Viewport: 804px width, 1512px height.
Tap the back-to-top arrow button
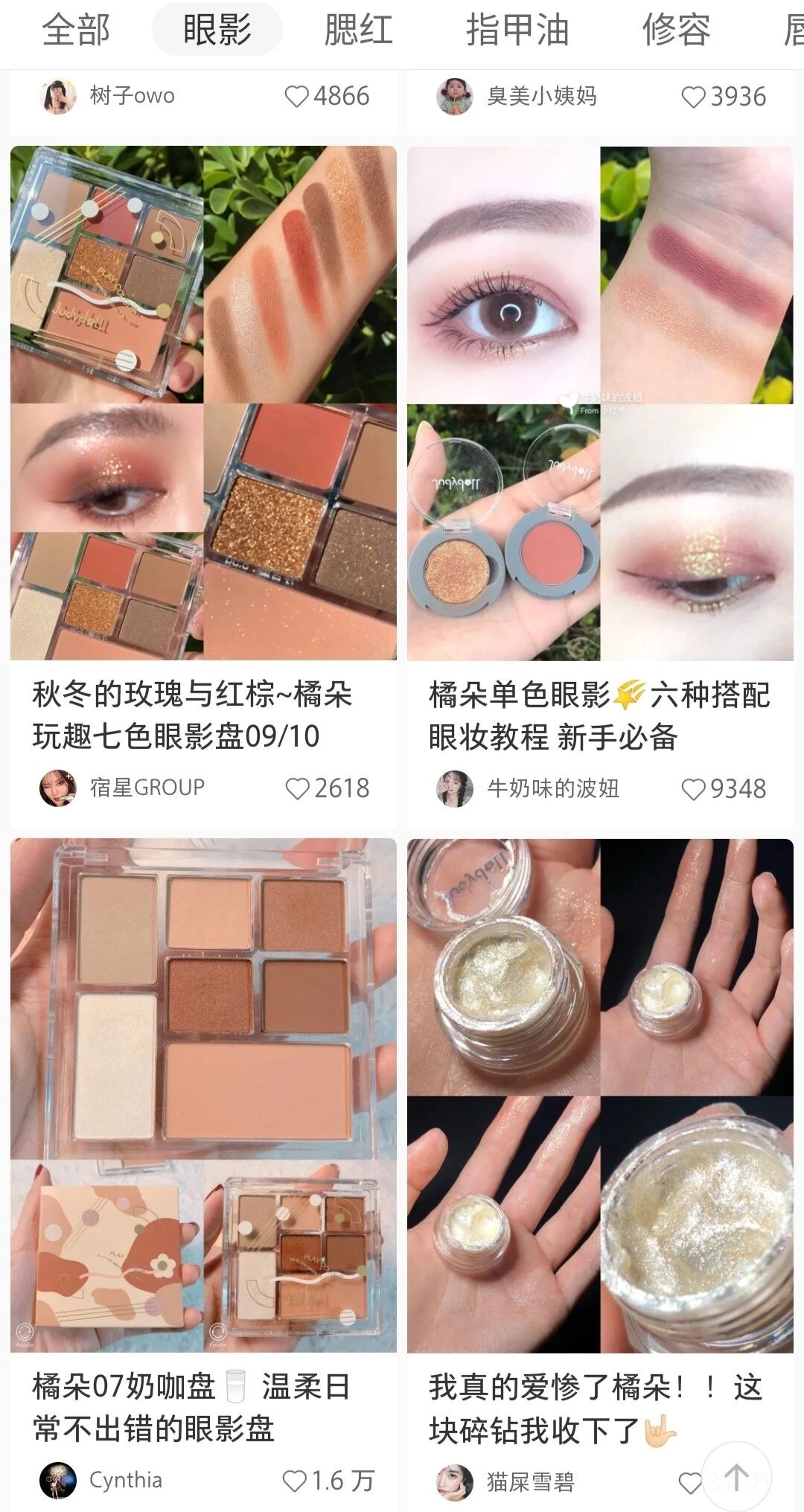click(736, 1478)
